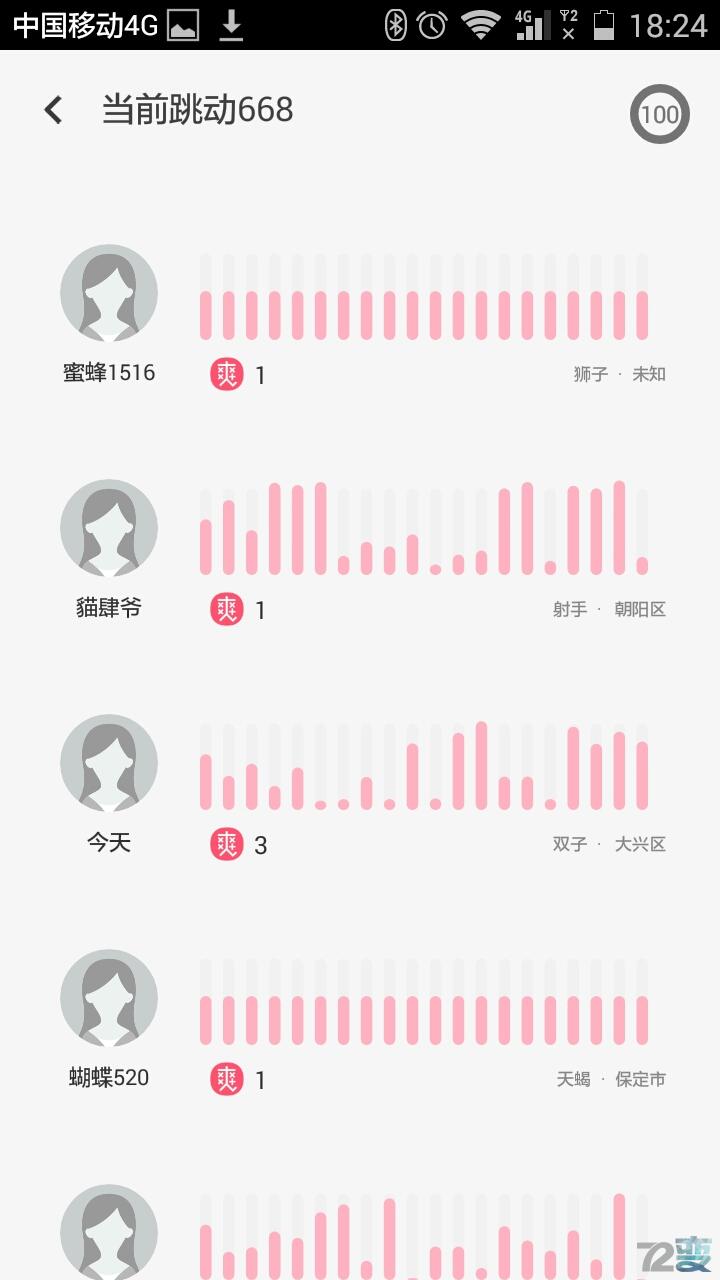Open the 100 score circle badge

click(x=659, y=114)
